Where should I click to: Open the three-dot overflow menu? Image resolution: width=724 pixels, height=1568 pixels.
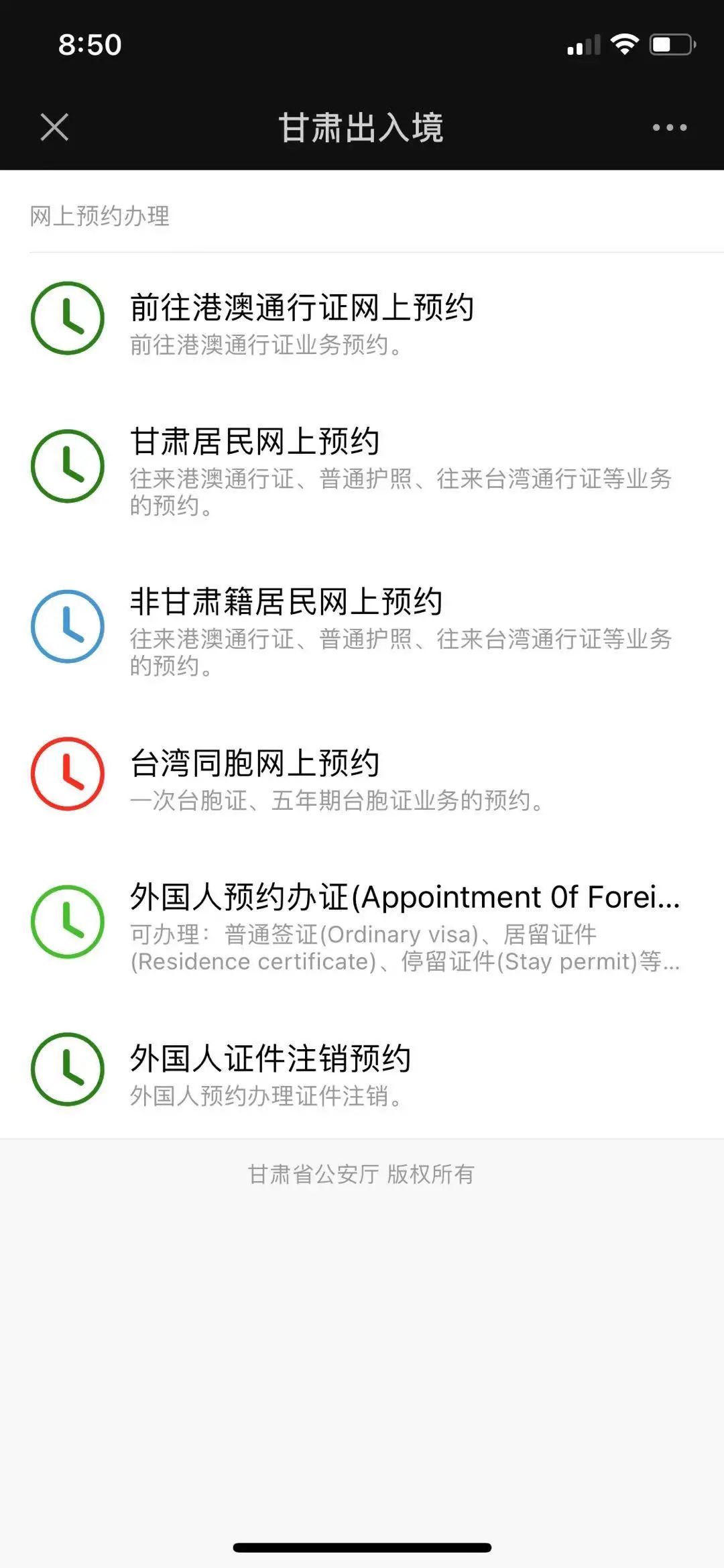[670, 127]
